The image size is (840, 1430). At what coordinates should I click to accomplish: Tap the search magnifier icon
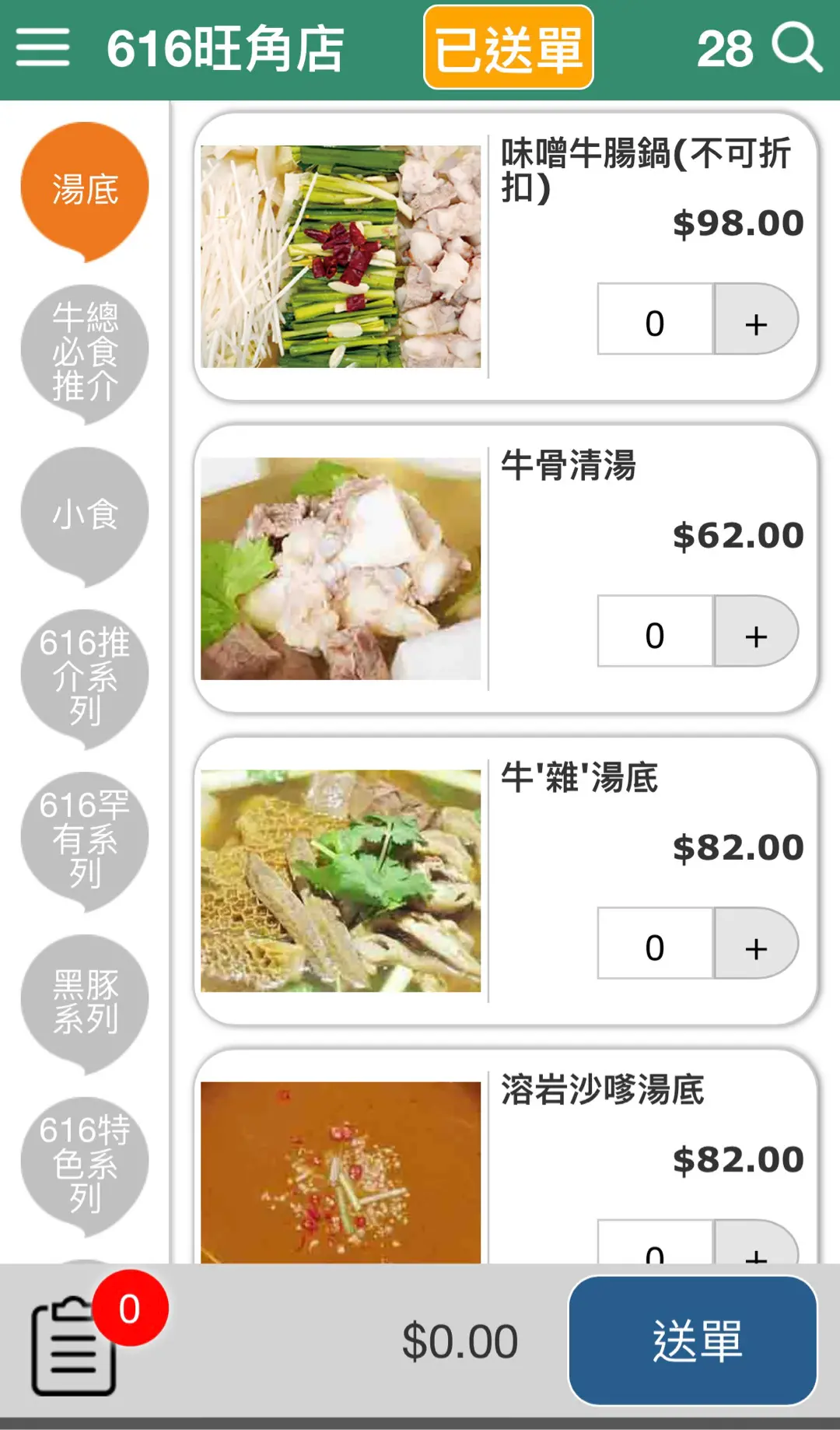(x=798, y=47)
